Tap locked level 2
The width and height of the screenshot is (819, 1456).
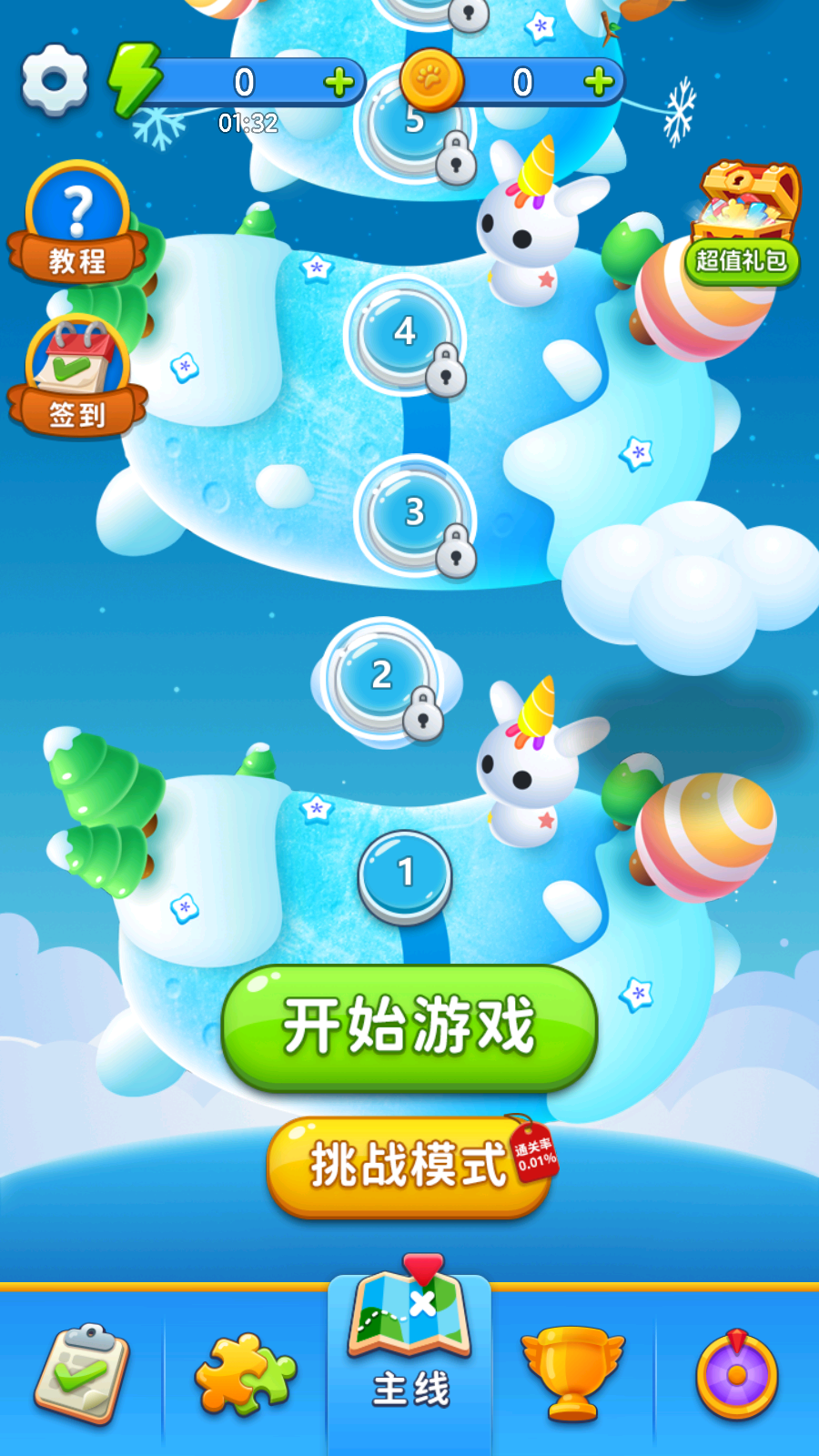click(383, 675)
